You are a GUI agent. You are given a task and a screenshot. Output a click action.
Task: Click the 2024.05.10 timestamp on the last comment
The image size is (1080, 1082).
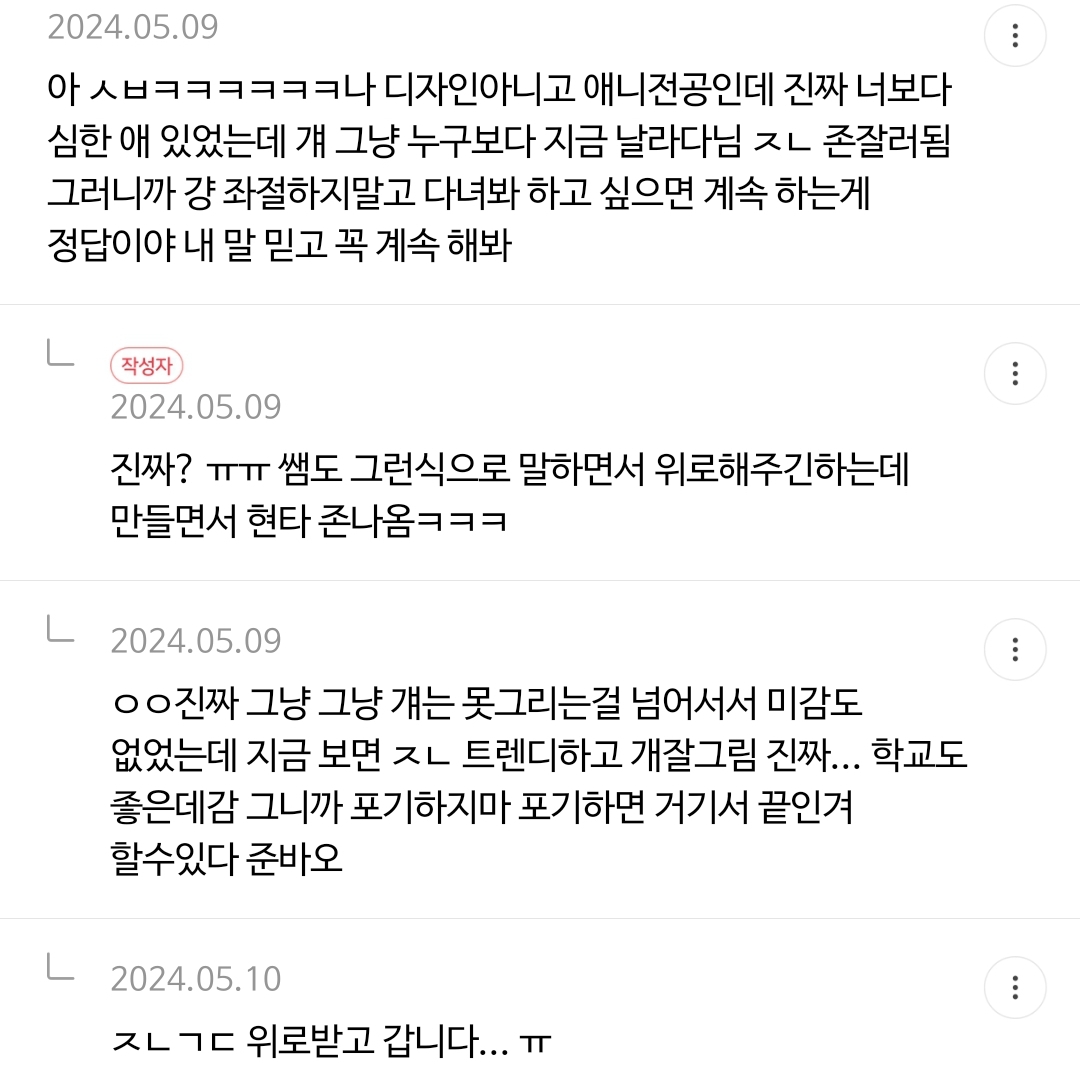point(197,980)
